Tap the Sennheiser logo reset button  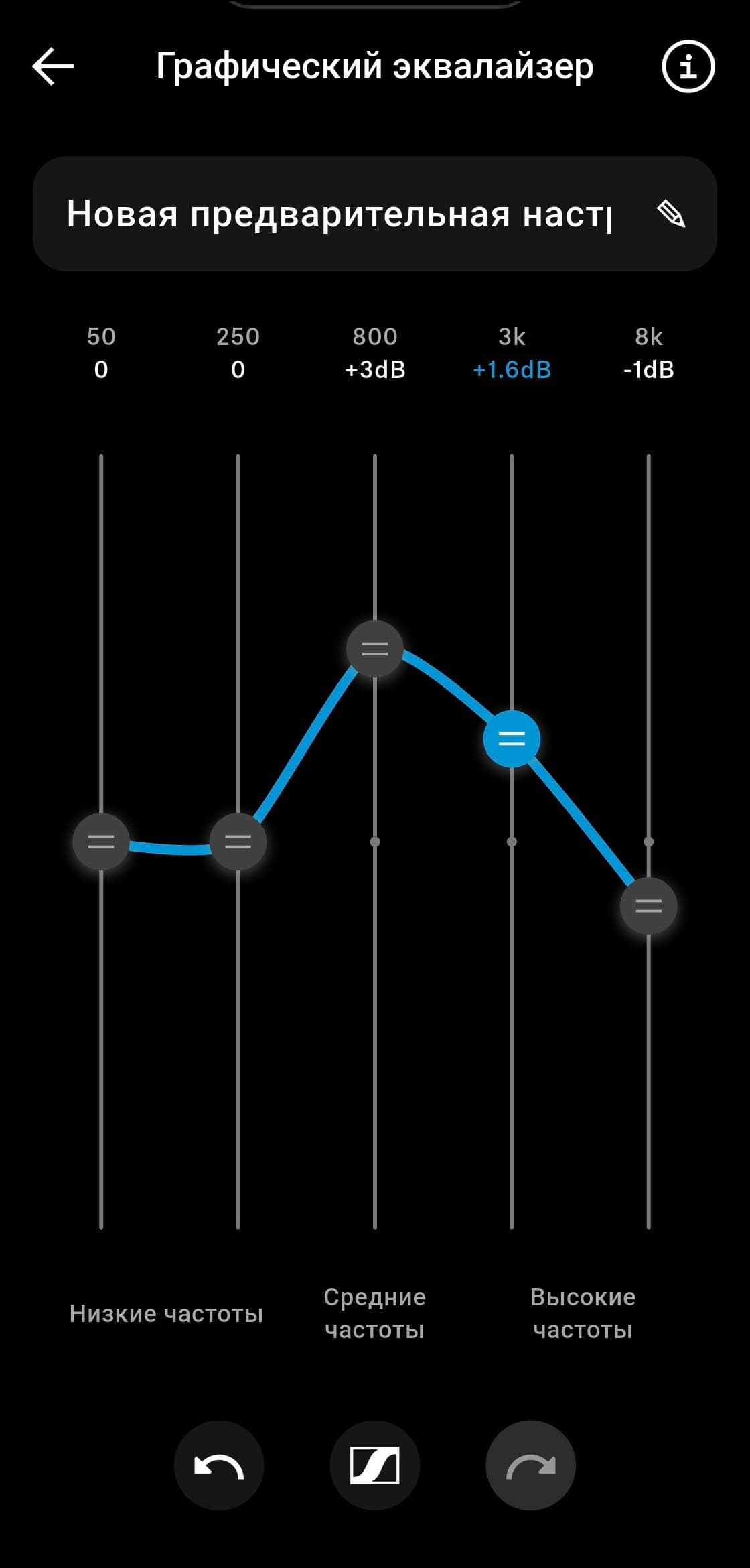[375, 1465]
